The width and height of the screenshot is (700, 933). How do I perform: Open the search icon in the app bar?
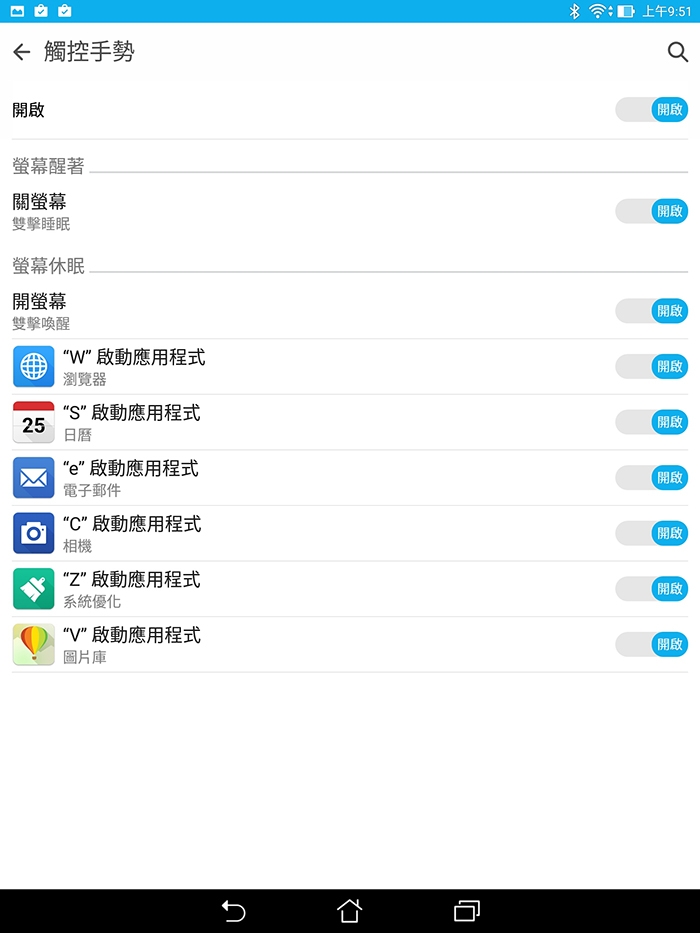click(677, 52)
